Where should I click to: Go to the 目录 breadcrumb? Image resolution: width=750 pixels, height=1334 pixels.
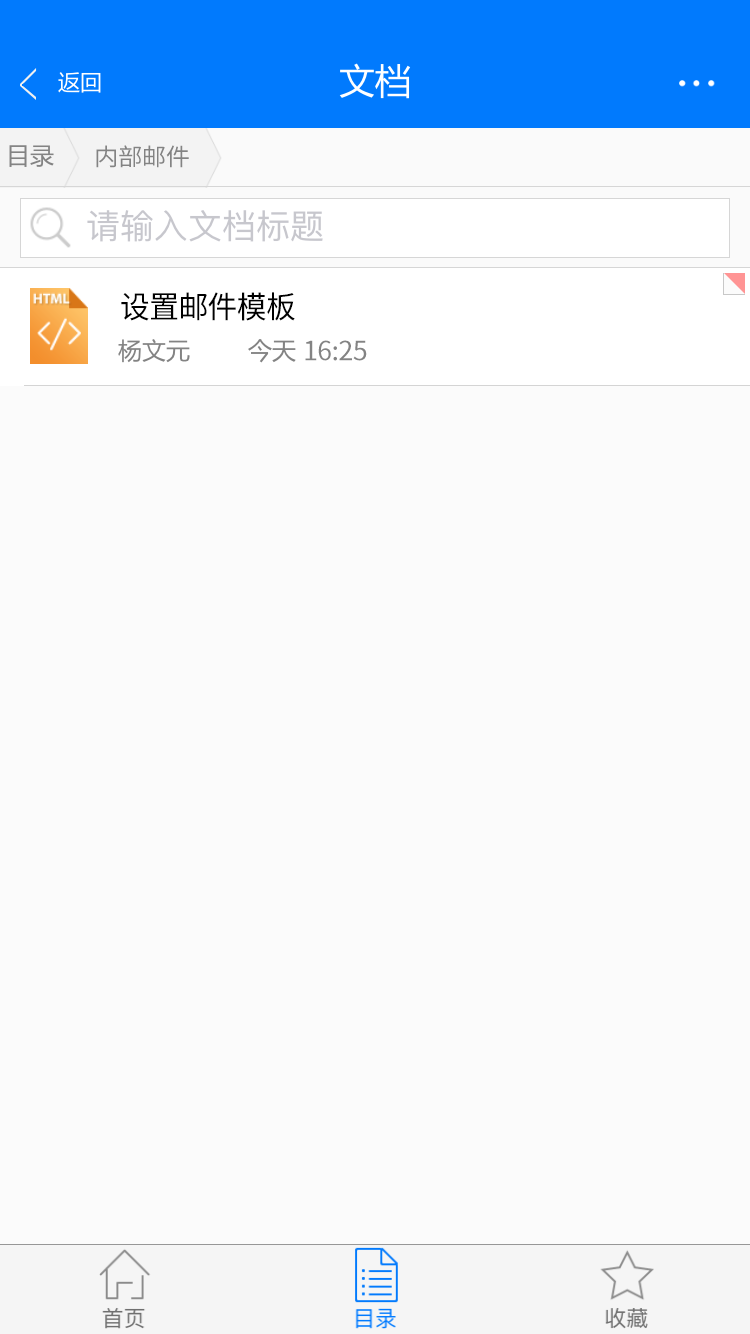[31, 157]
